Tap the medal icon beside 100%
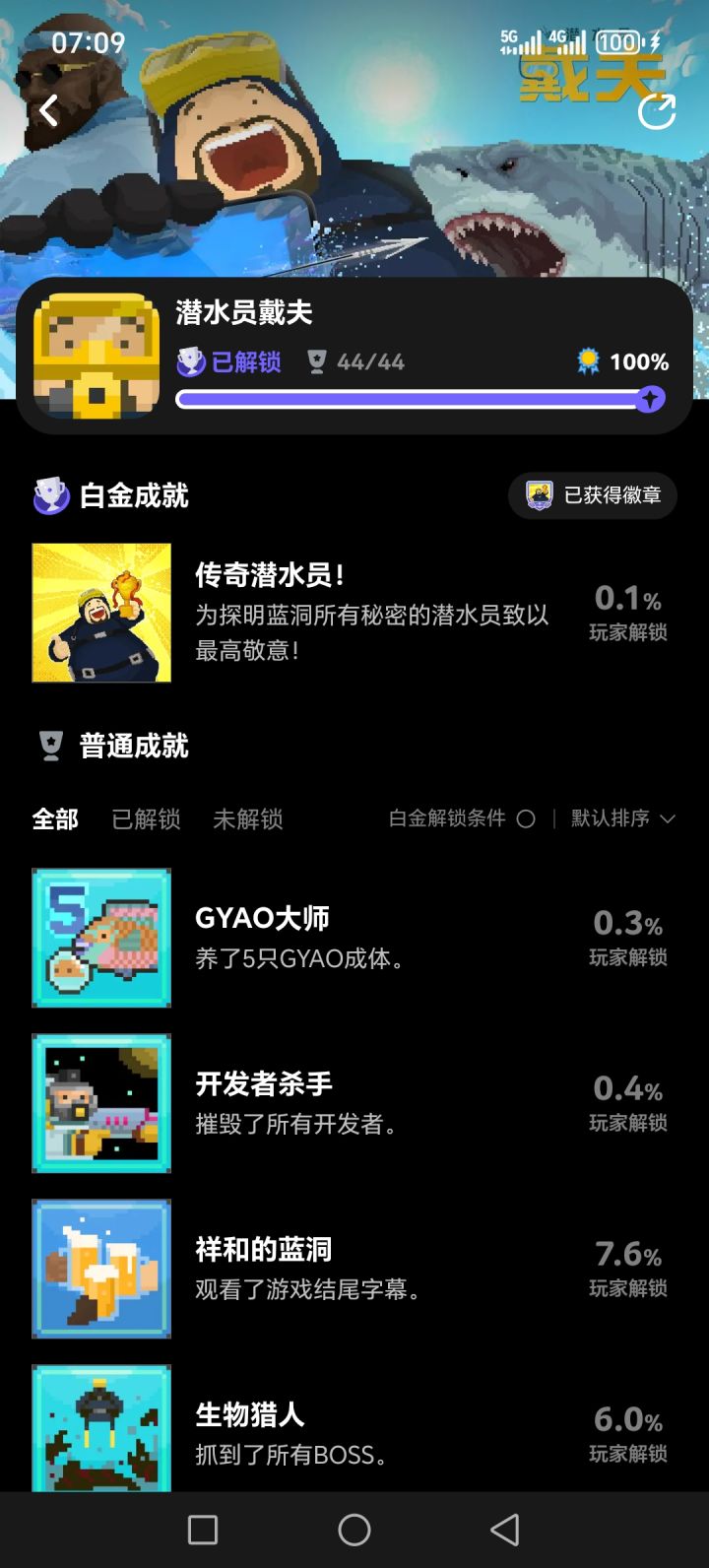This screenshot has height=1568, width=709. tap(588, 361)
